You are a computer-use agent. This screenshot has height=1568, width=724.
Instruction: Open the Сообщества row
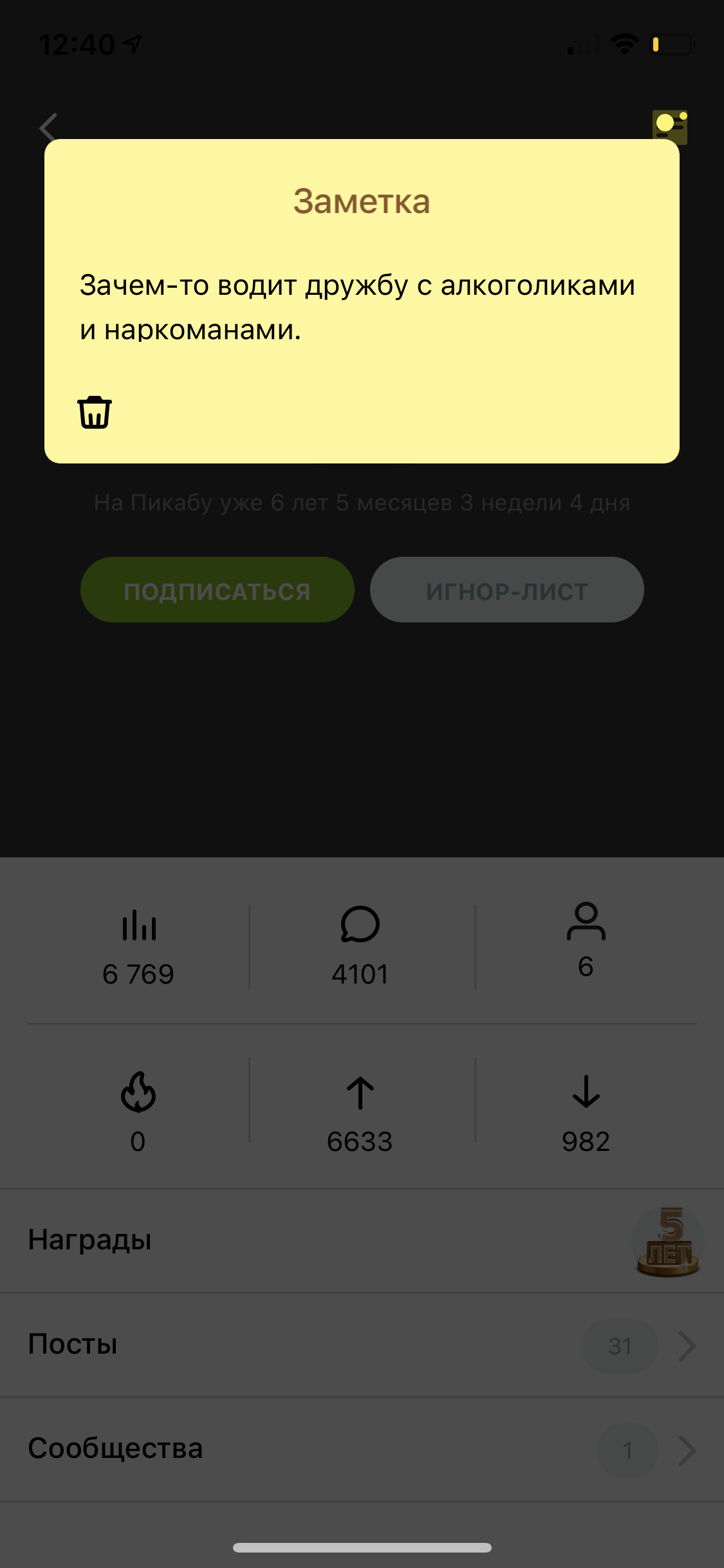coord(362,1449)
